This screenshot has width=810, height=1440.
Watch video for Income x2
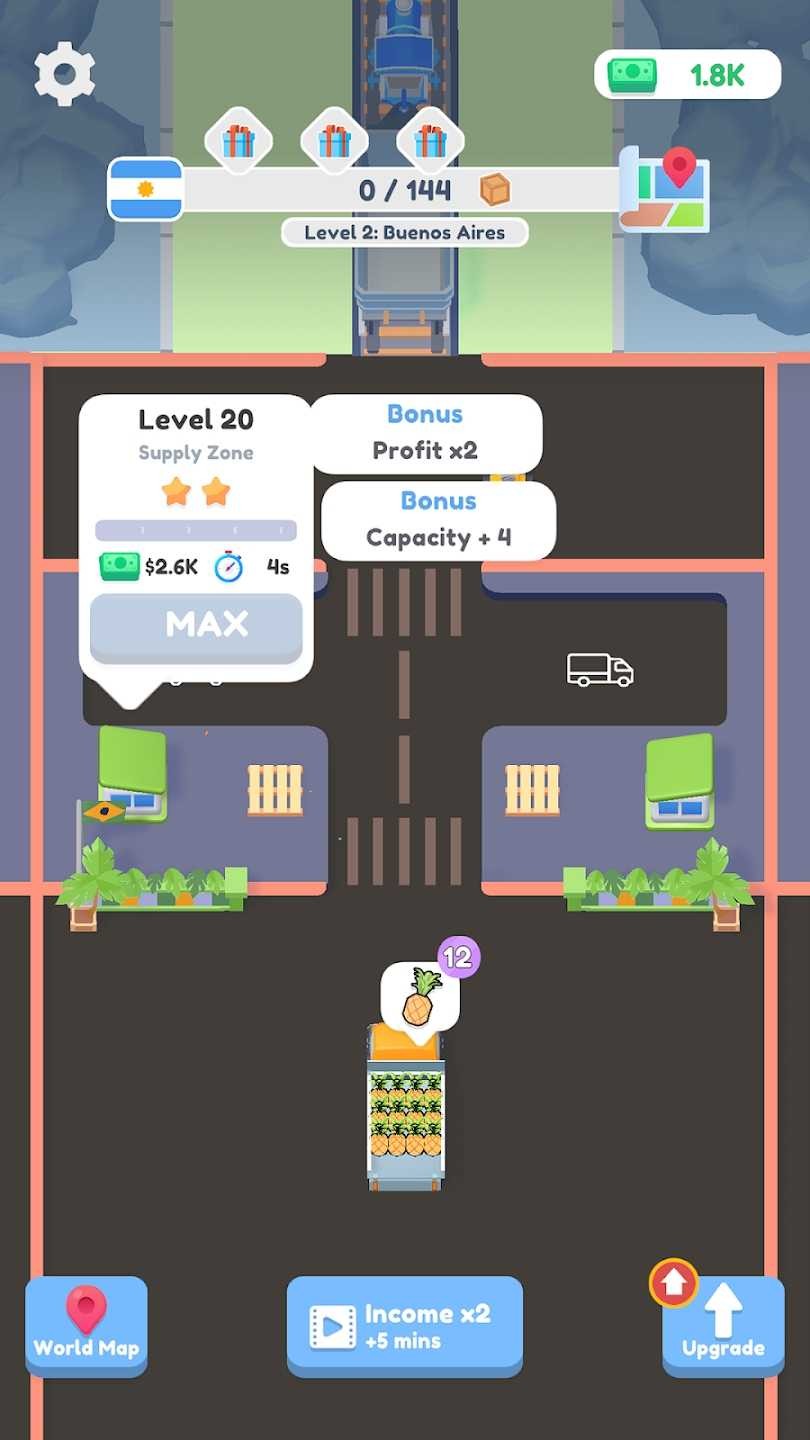point(404,1326)
